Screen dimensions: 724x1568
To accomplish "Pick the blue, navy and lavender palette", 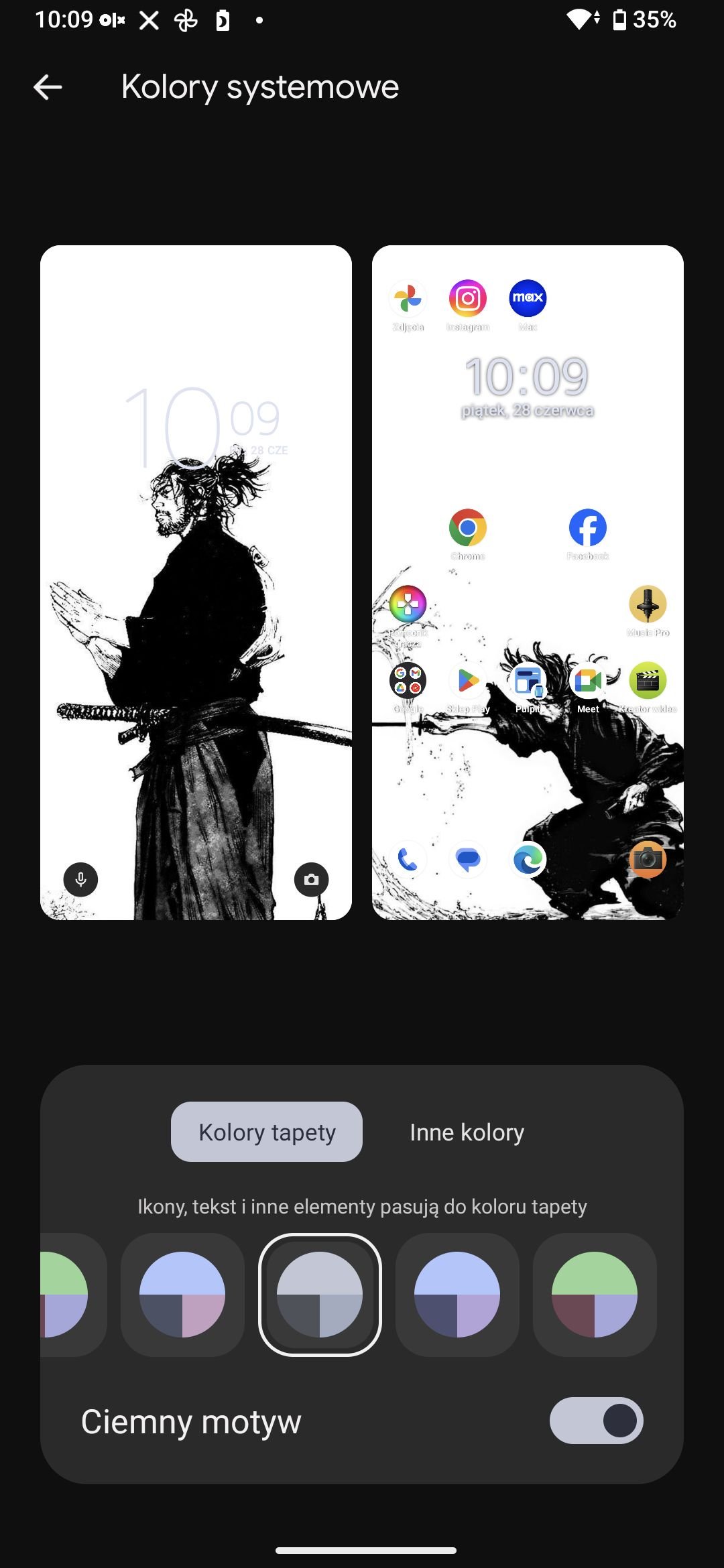I will point(457,1295).
